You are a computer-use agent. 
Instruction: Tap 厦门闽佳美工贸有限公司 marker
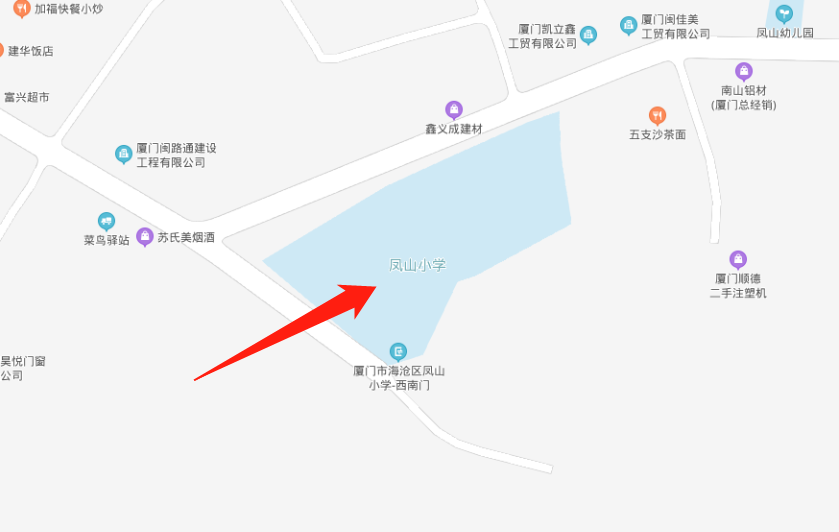628,25
